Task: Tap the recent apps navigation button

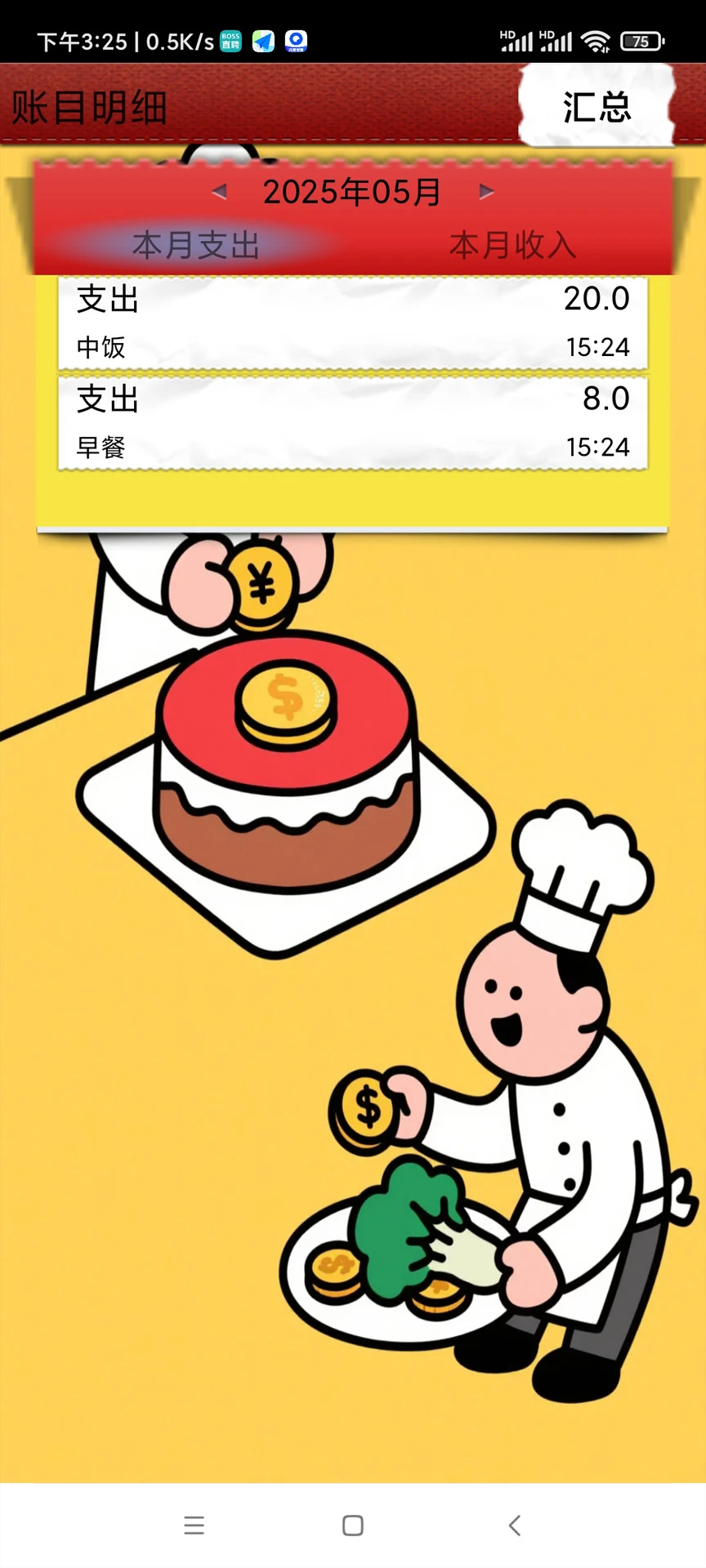Action: point(194,1524)
